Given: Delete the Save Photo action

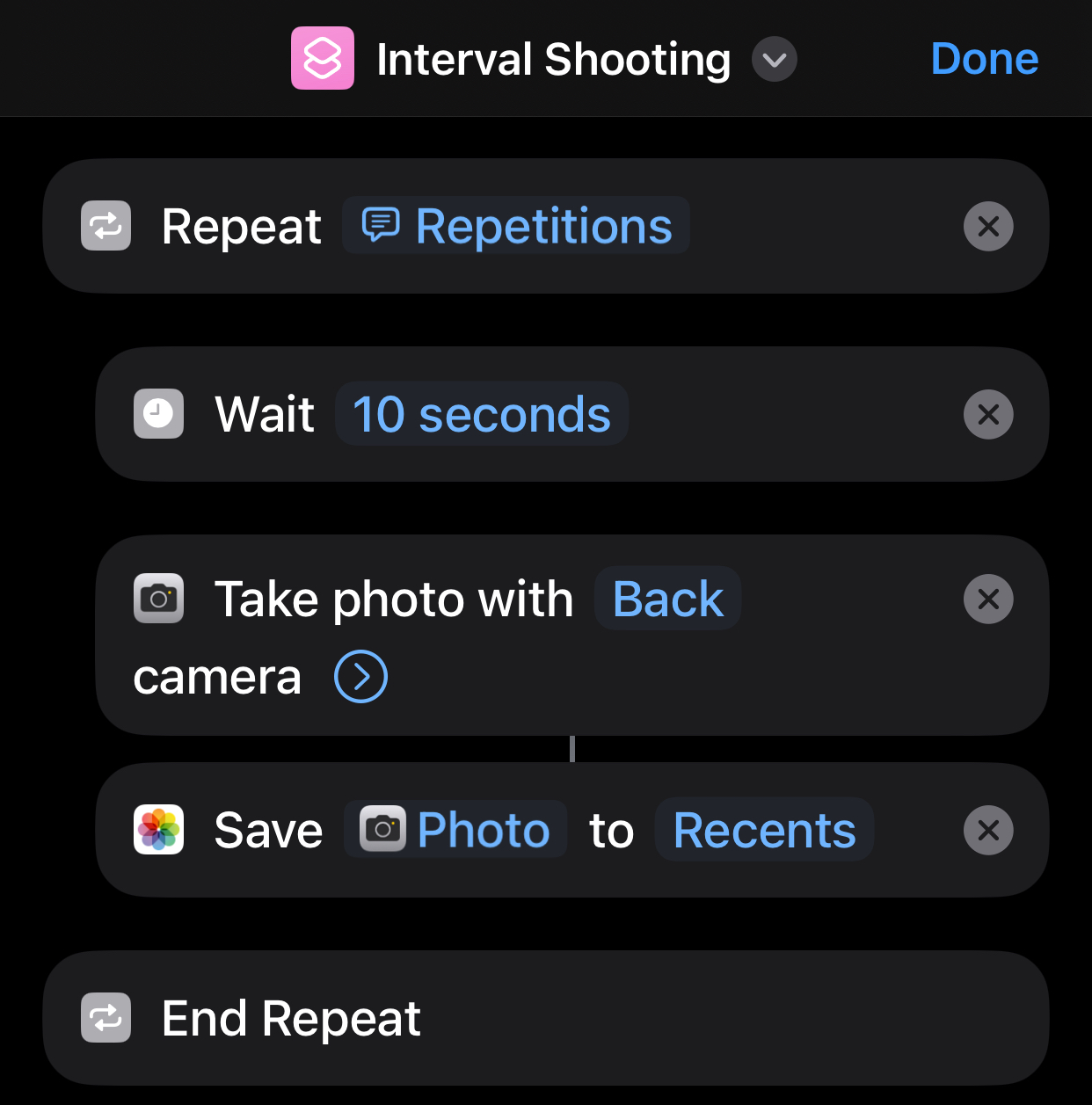Looking at the screenshot, I should [988, 831].
